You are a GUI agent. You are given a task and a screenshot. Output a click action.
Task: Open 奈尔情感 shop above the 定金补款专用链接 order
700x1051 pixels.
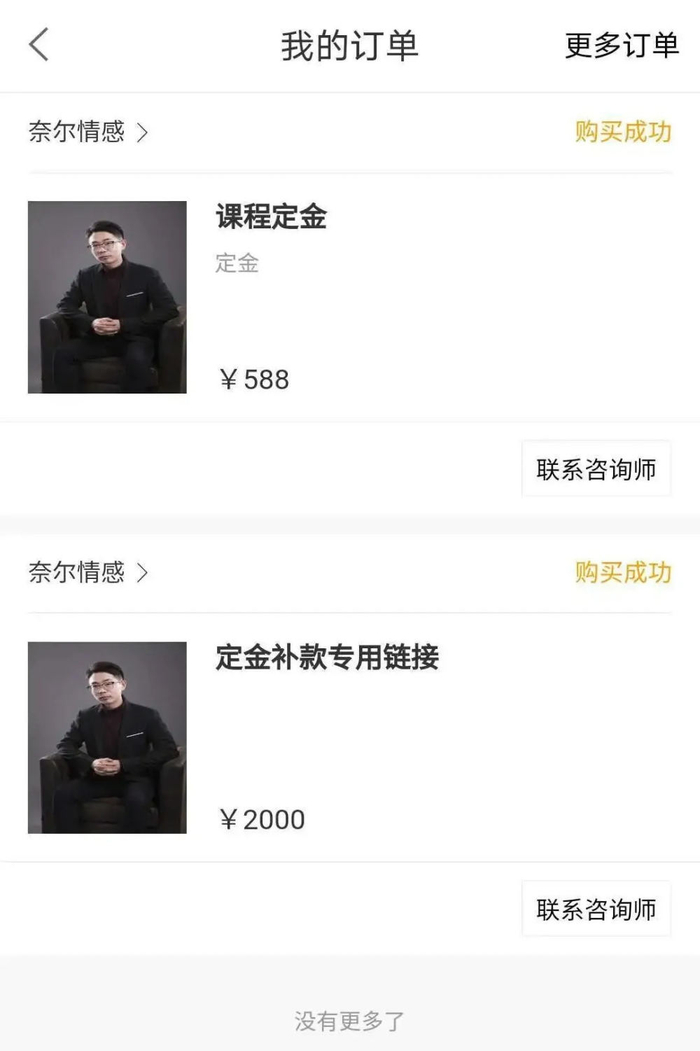point(88,572)
